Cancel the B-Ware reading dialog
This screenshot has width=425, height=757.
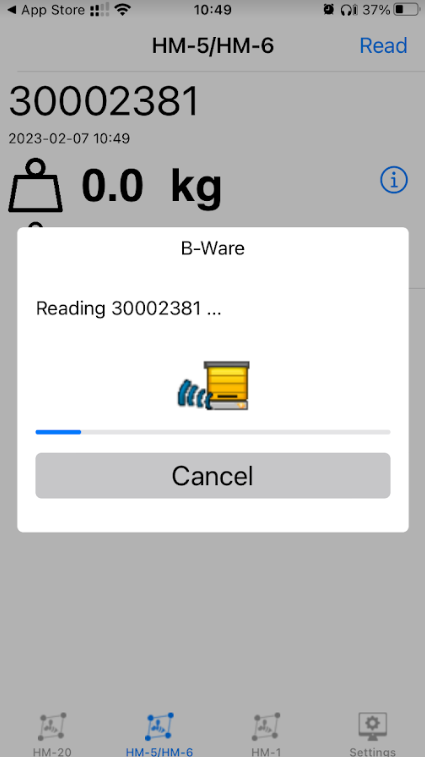pyautogui.click(x=212, y=475)
